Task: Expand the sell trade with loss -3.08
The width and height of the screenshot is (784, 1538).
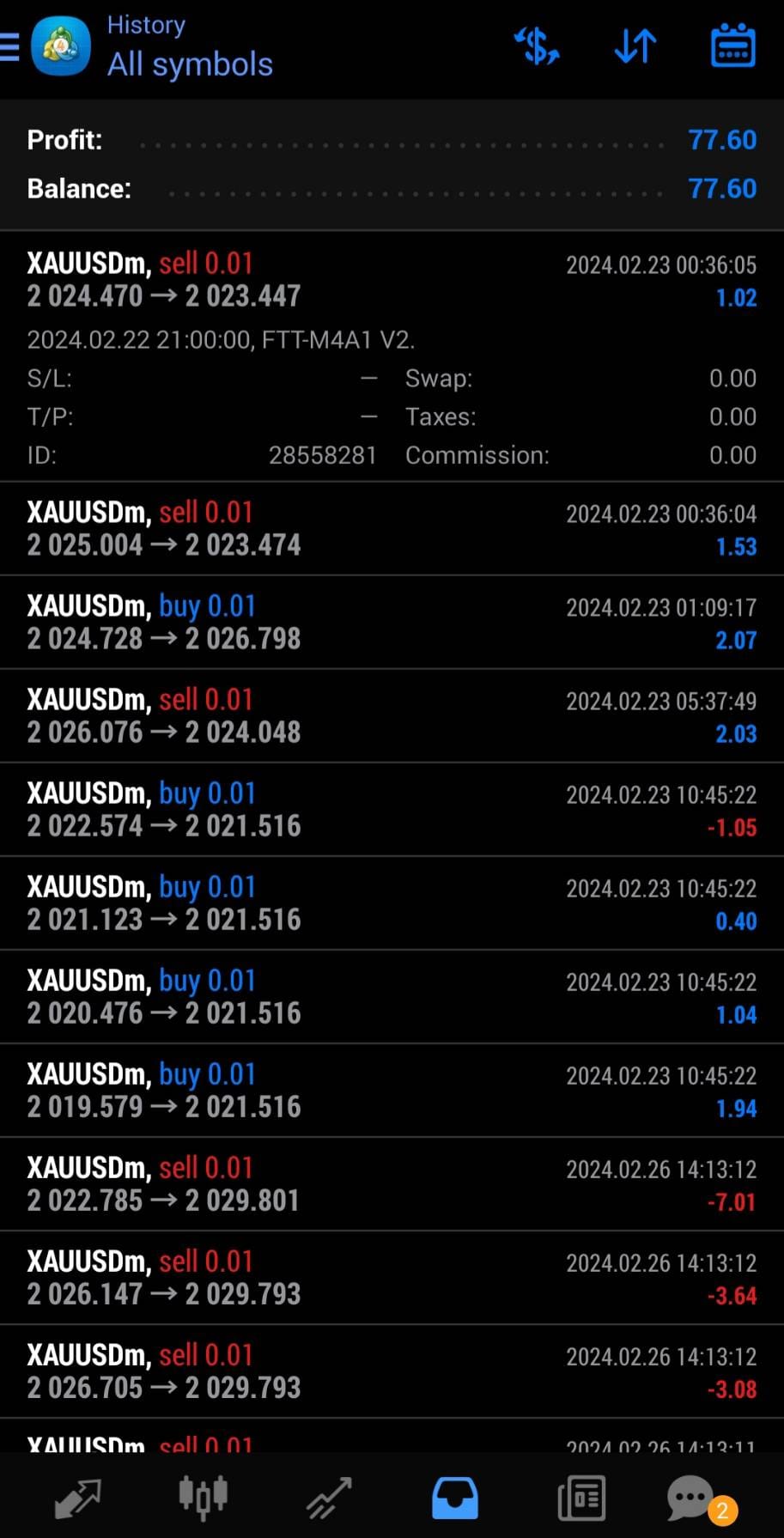Action: (392, 1371)
